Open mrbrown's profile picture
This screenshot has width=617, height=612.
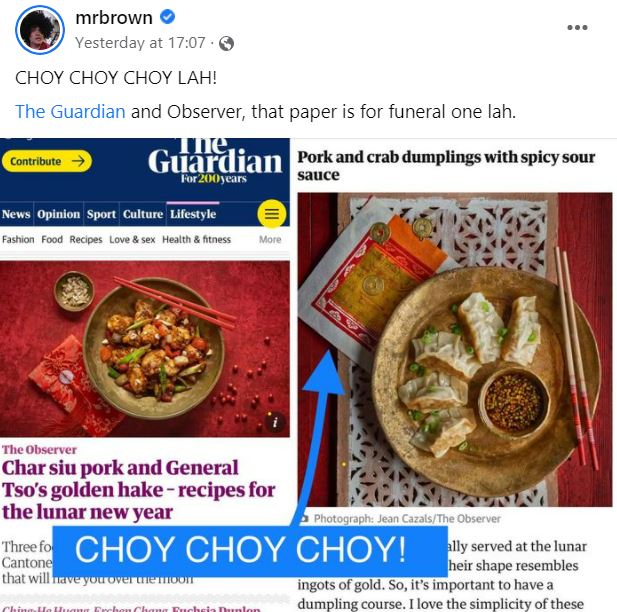tap(40, 30)
